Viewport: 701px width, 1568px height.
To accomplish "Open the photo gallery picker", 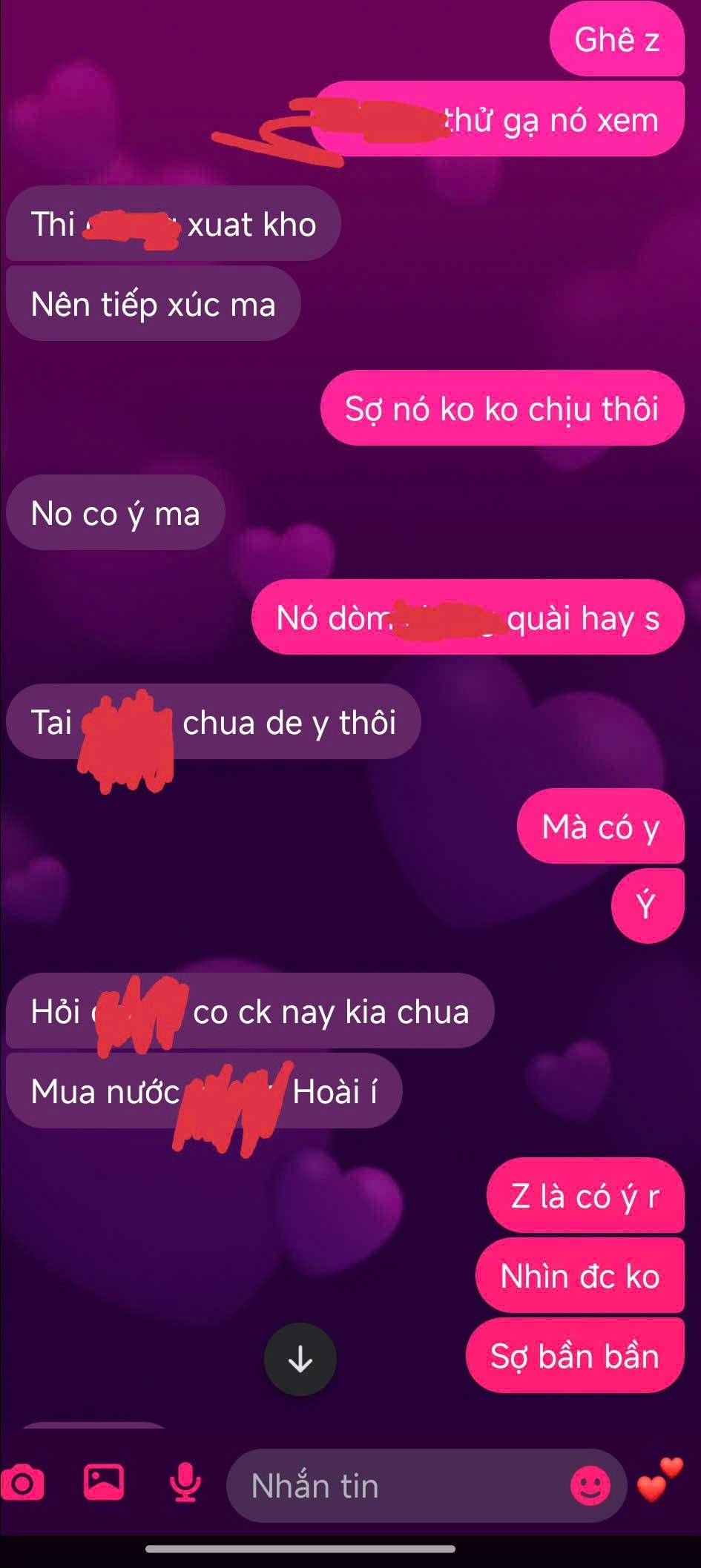I will pos(103,1483).
